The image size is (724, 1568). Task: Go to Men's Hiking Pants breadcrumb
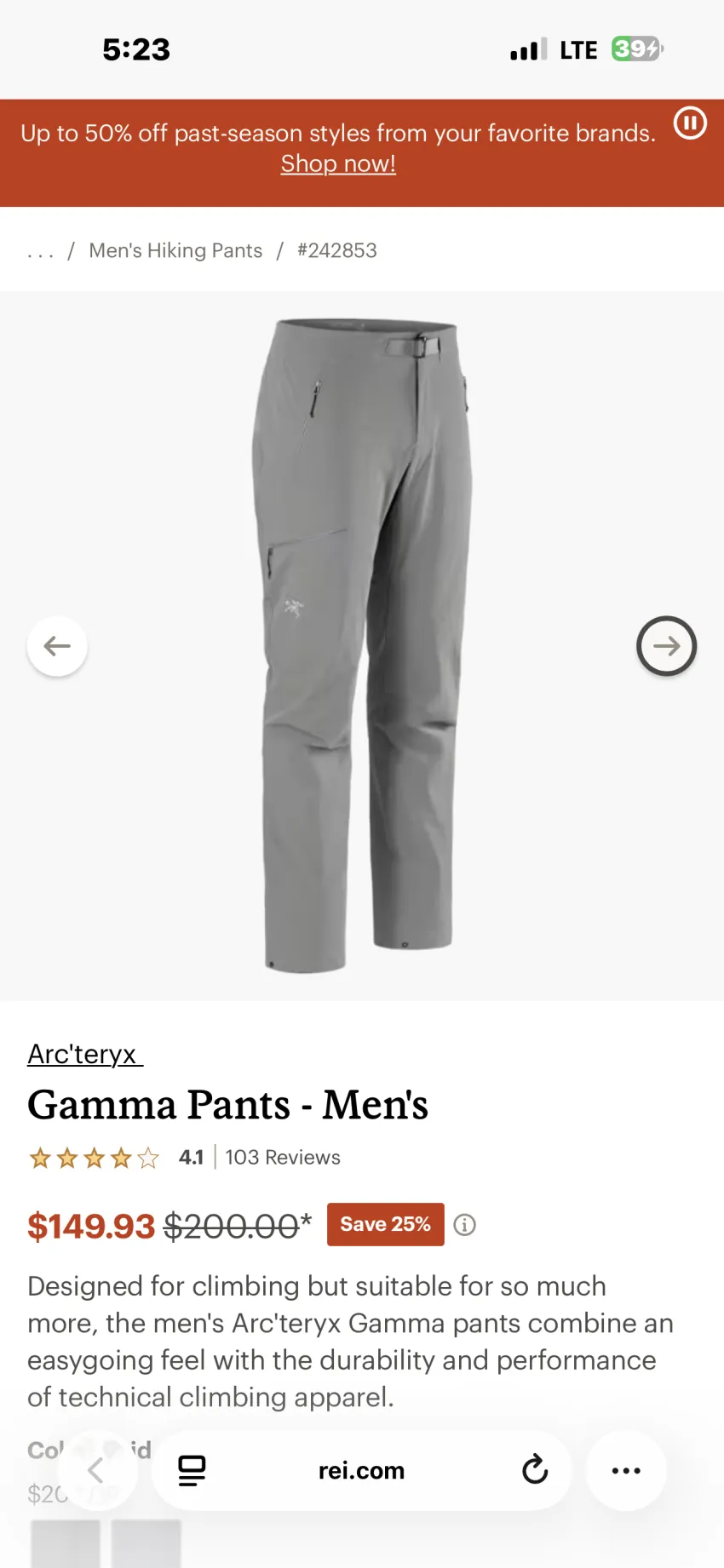(175, 250)
